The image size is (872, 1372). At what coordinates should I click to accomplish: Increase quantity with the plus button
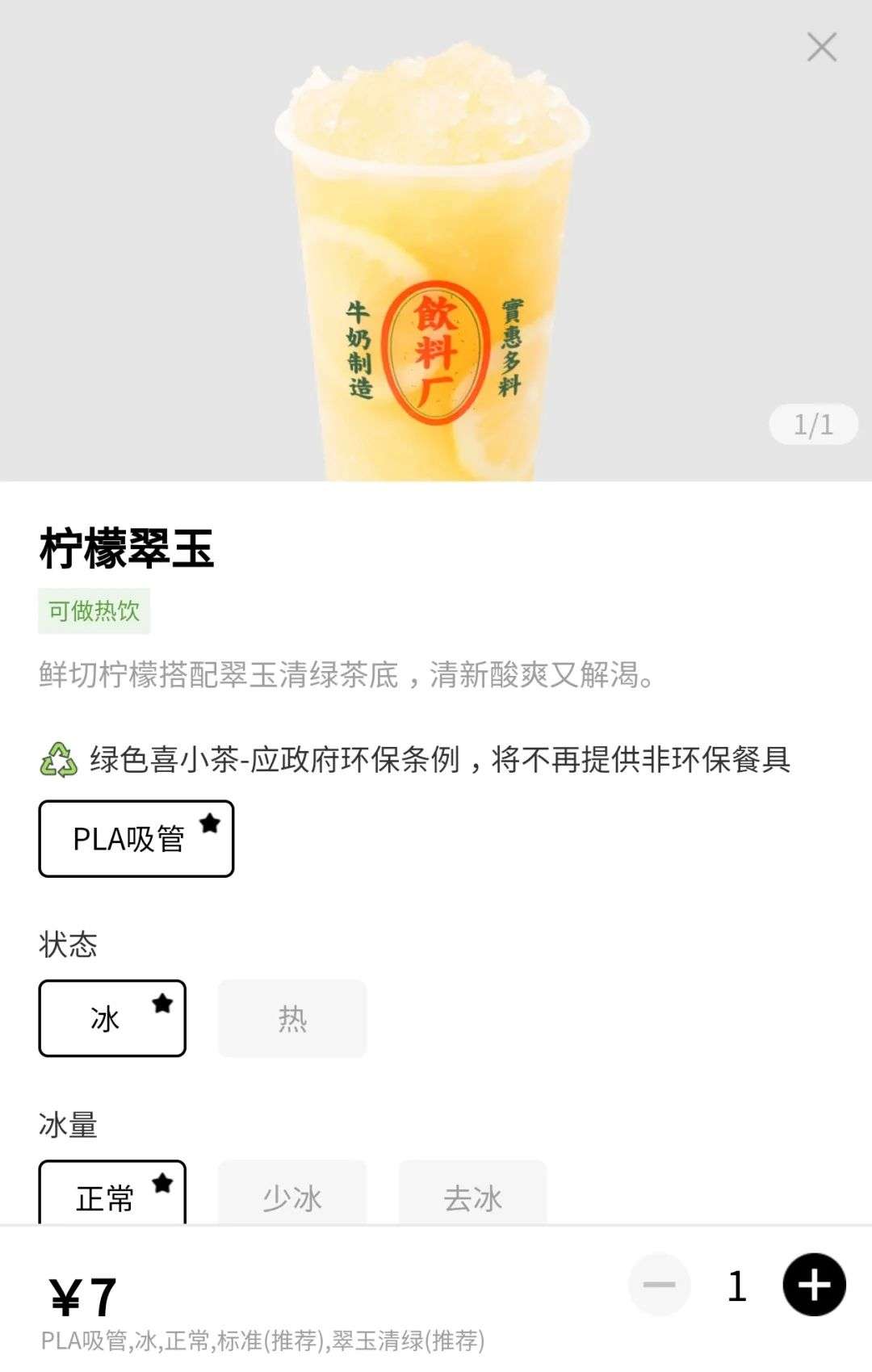click(814, 1284)
